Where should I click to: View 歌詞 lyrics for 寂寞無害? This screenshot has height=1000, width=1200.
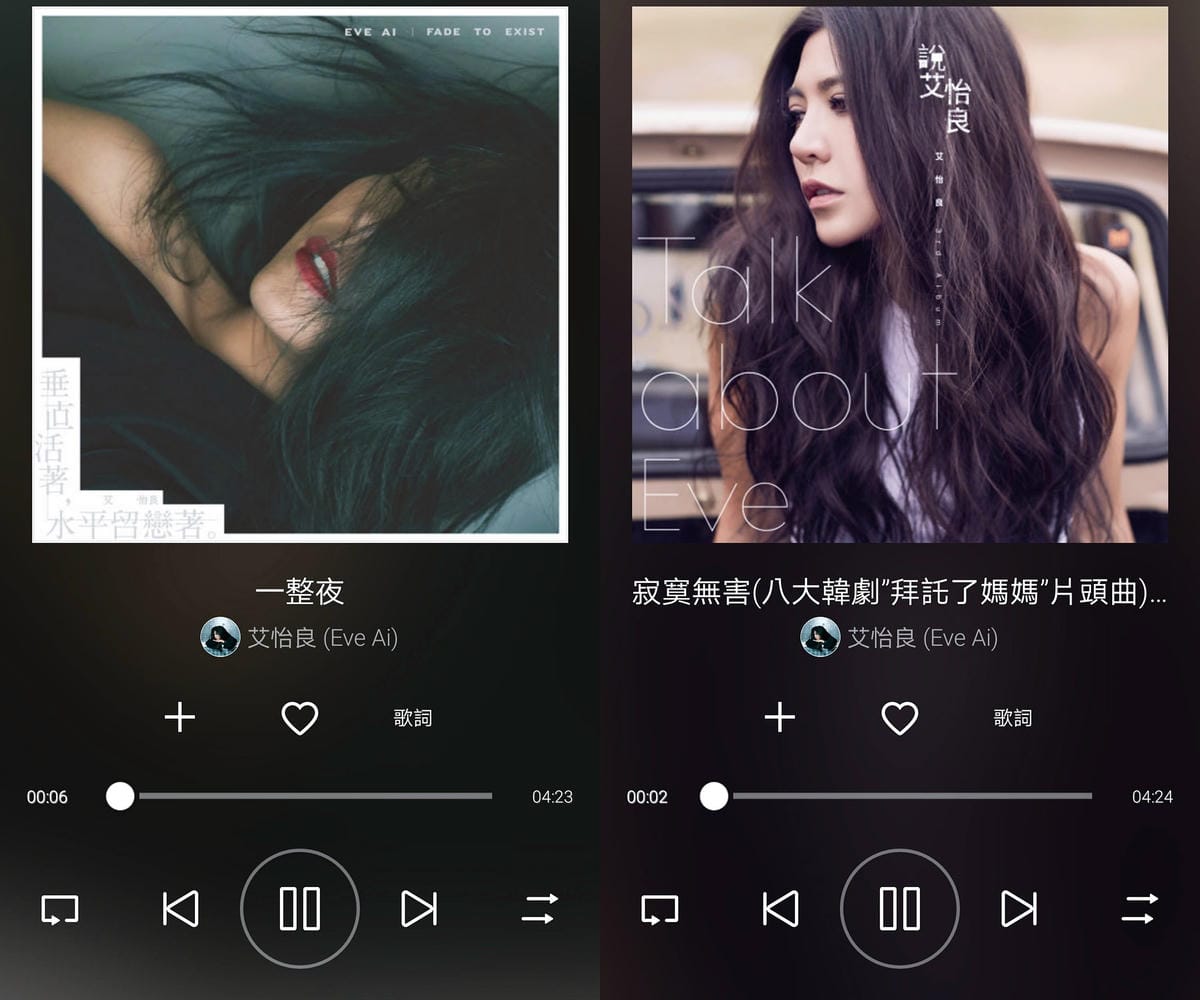[x=1013, y=718]
